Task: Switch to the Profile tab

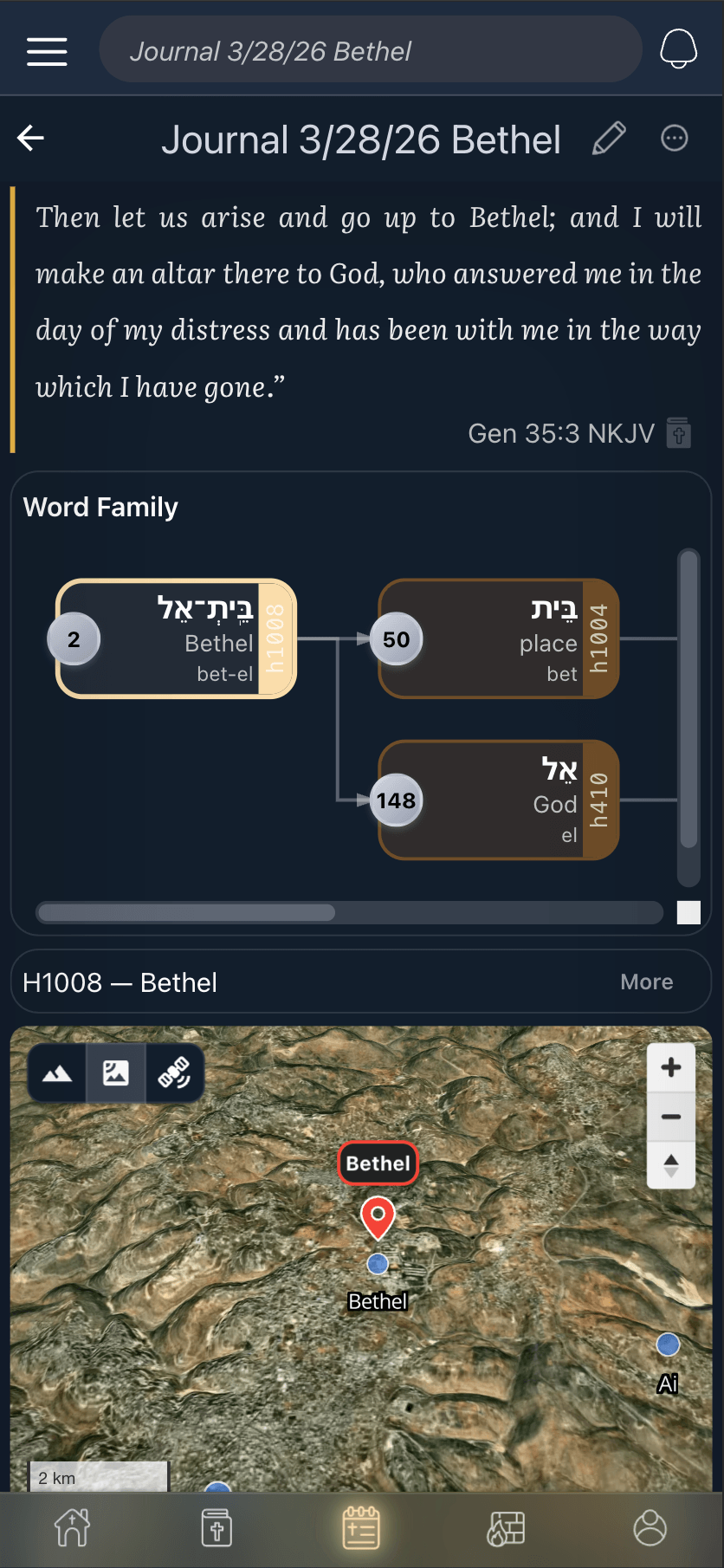Action: 650,1527
